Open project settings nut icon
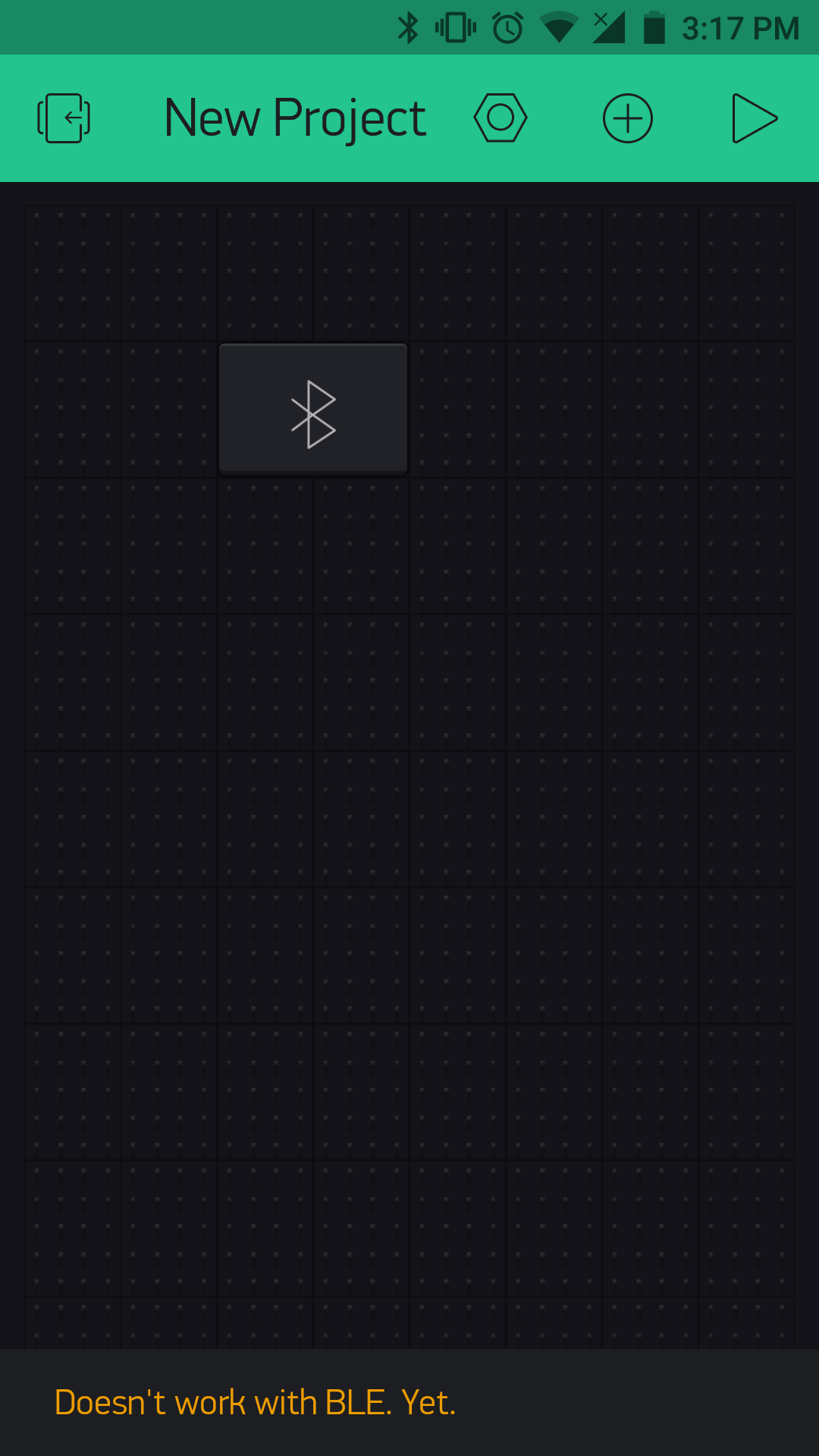 500,118
